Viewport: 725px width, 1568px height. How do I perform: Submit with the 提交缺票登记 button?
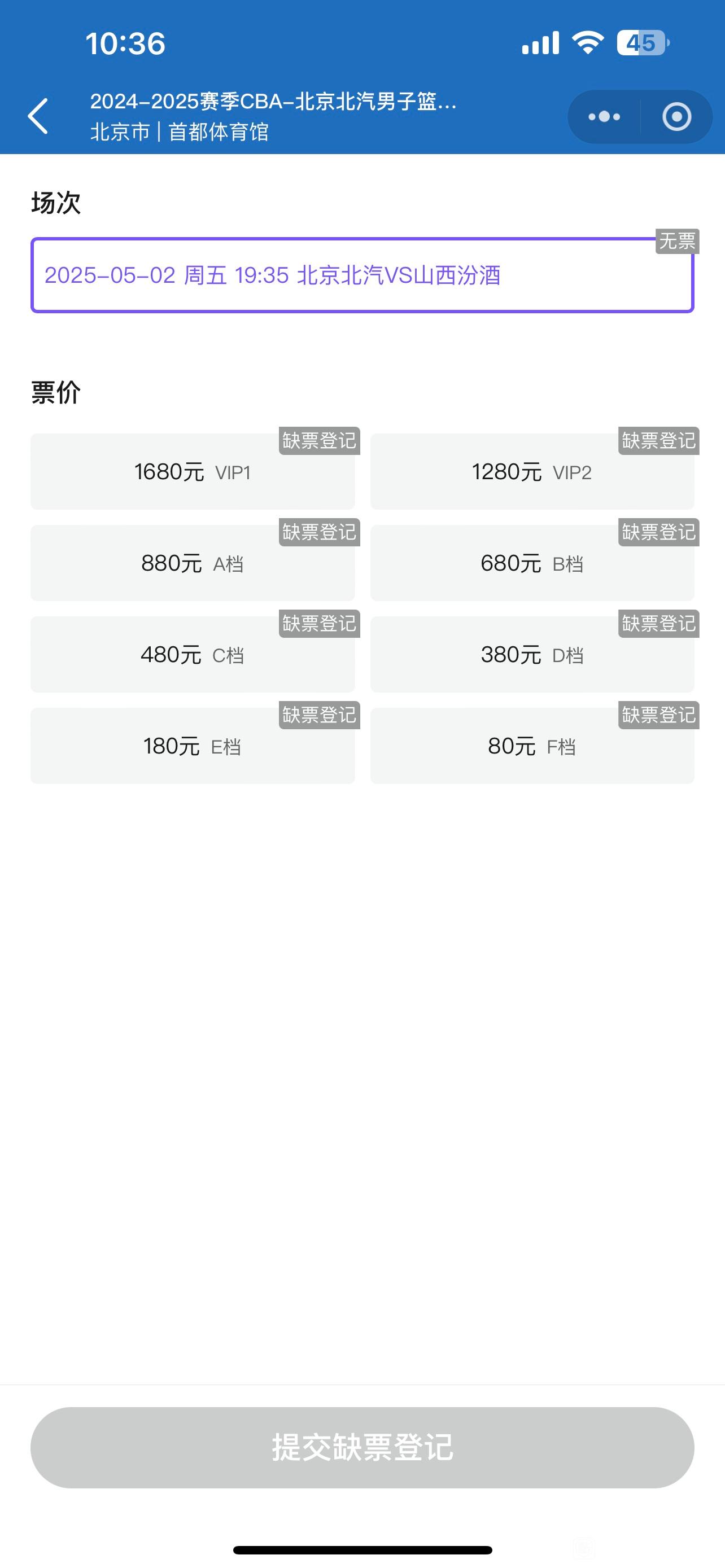(x=362, y=1447)
